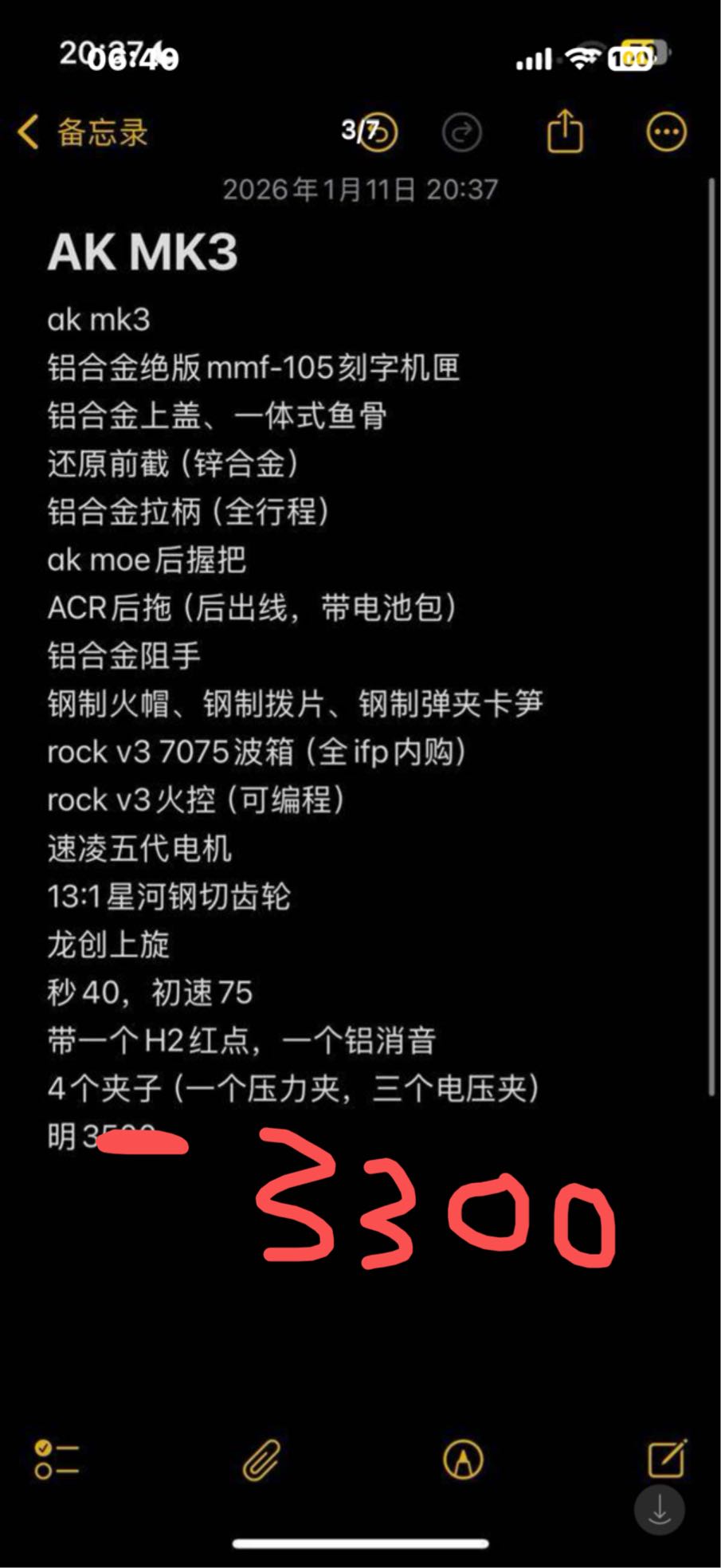
Task: Download the current image
Action: [x=660, y=1509]
